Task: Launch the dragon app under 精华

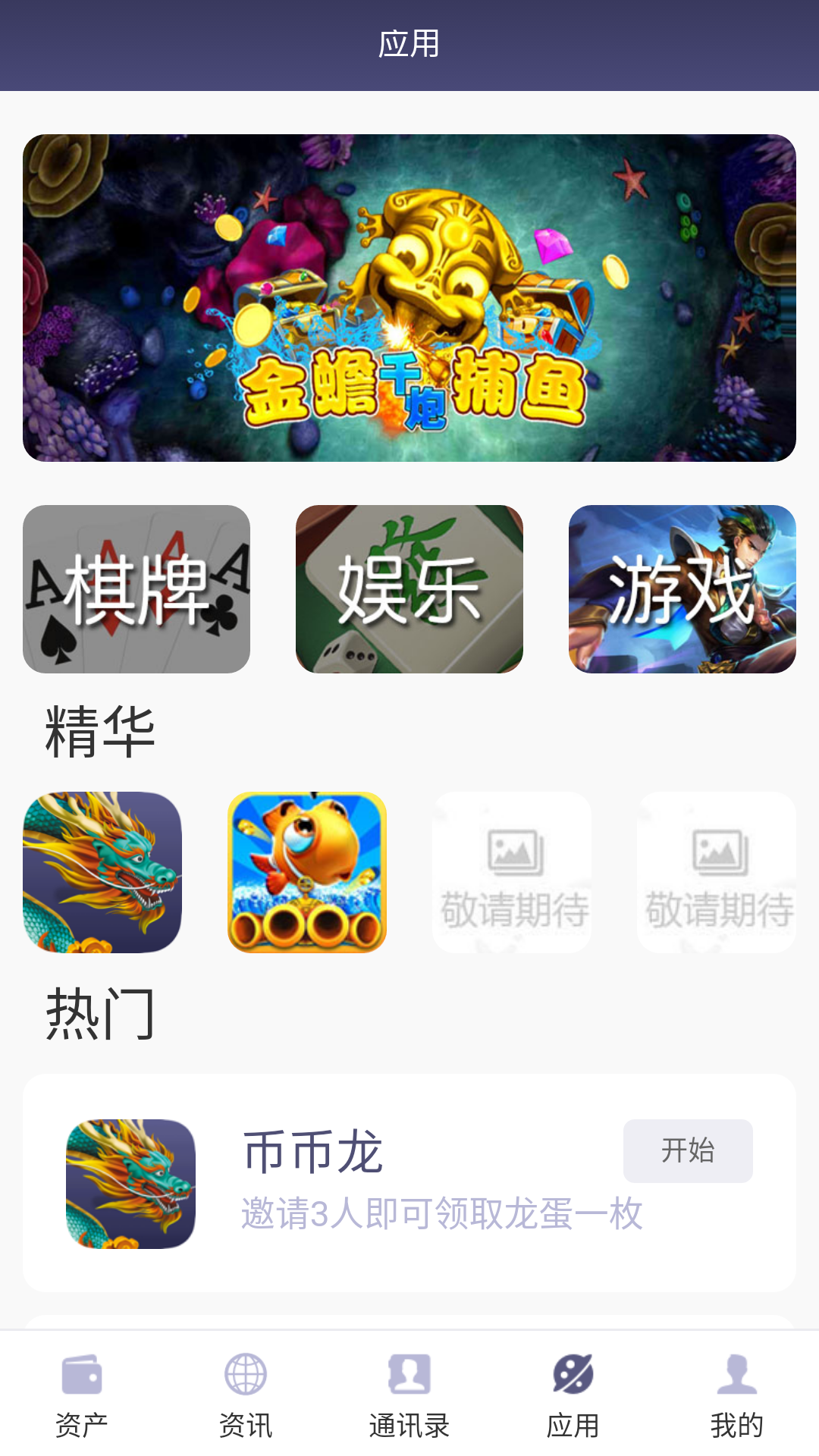Action: click(x=102, y=872)
